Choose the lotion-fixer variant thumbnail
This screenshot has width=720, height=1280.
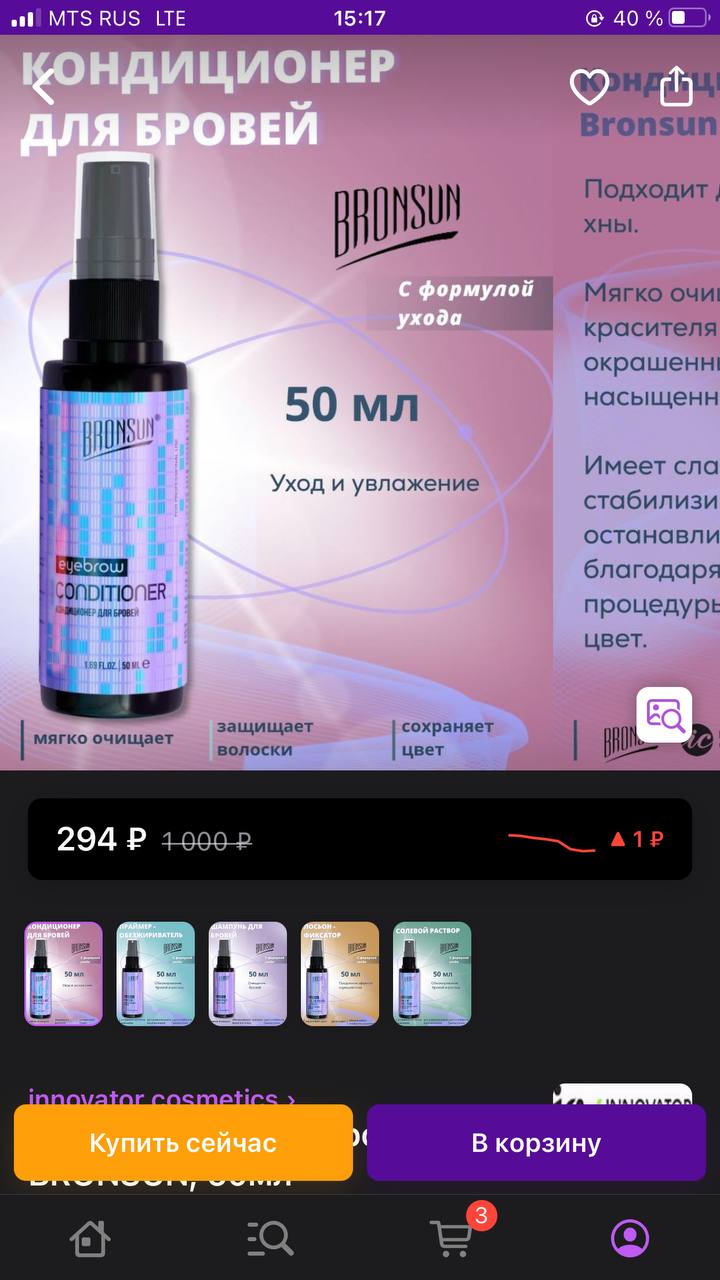coord(340,974)
